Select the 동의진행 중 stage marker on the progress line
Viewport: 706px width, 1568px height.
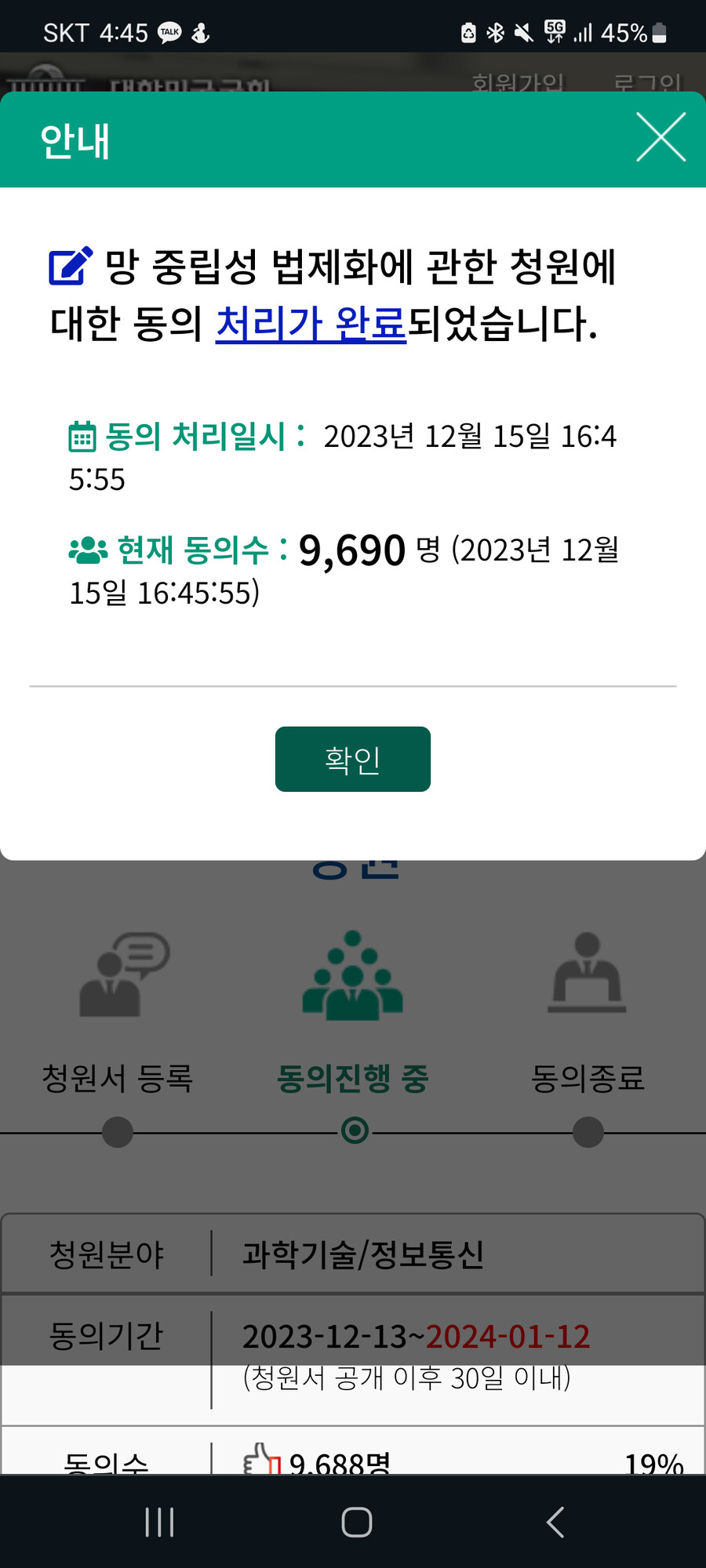click(354, 1131)
